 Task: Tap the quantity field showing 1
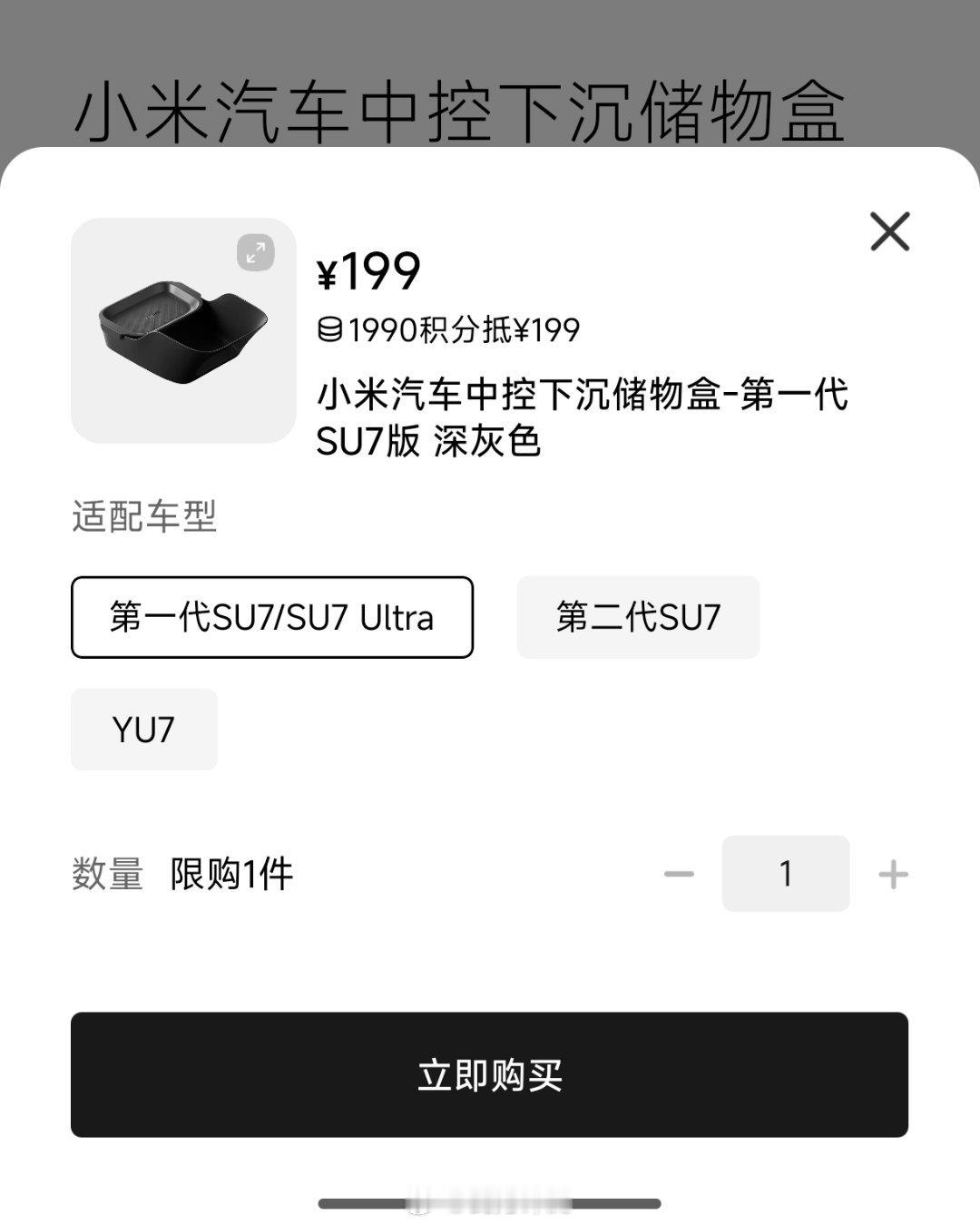pyautogui.click(x=786, y=874)
